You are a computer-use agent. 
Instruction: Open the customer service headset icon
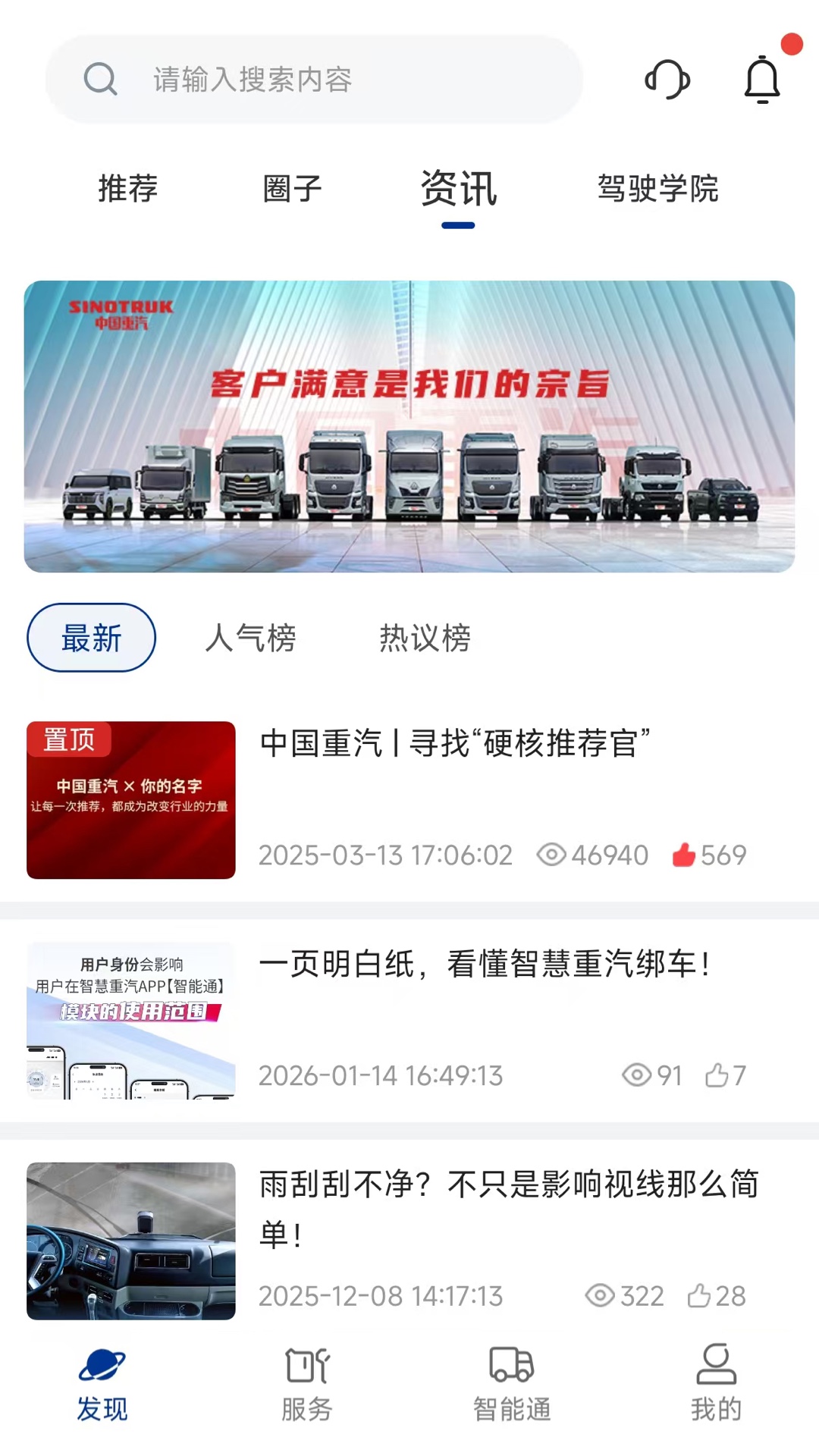coord(667,78)
